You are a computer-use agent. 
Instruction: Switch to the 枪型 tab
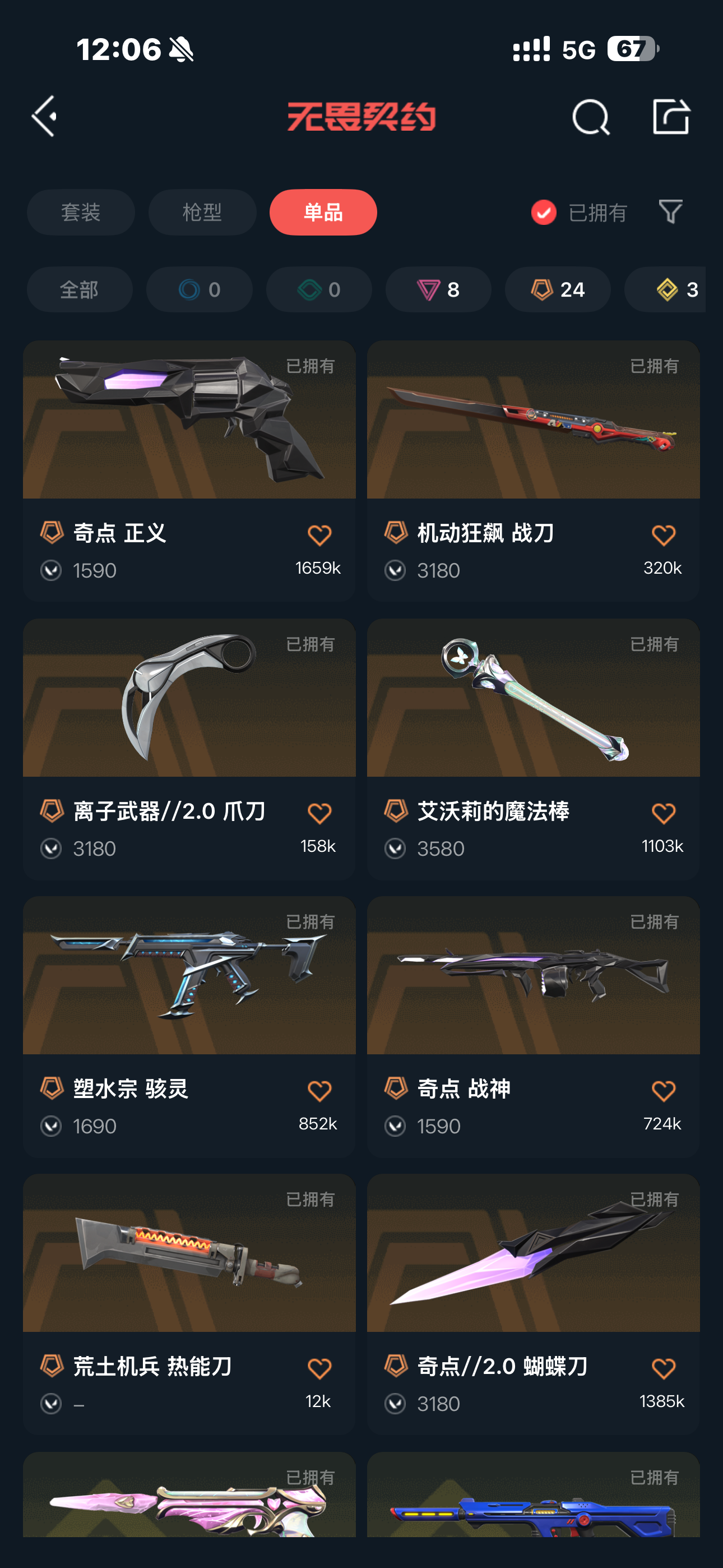point(202,213)
